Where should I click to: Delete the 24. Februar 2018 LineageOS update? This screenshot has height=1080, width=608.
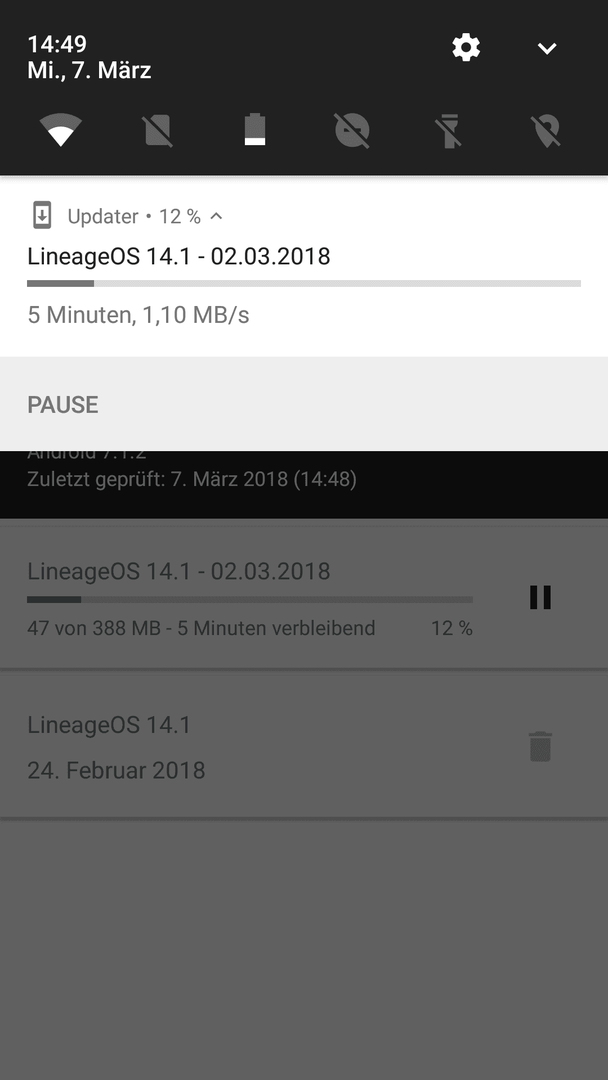tap(541, 746)
